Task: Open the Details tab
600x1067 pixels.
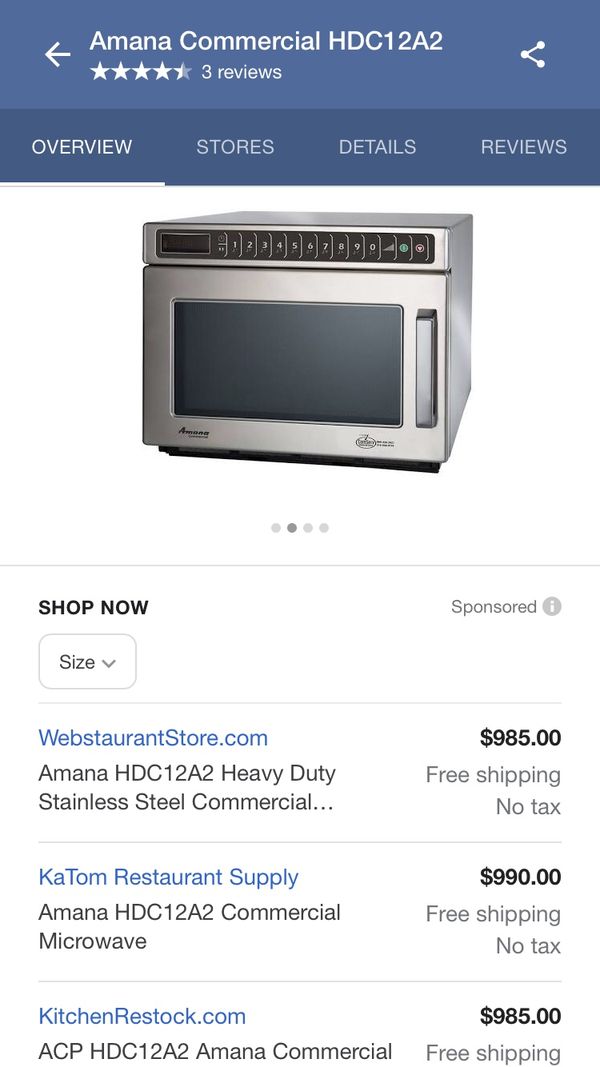Action: 378,147
